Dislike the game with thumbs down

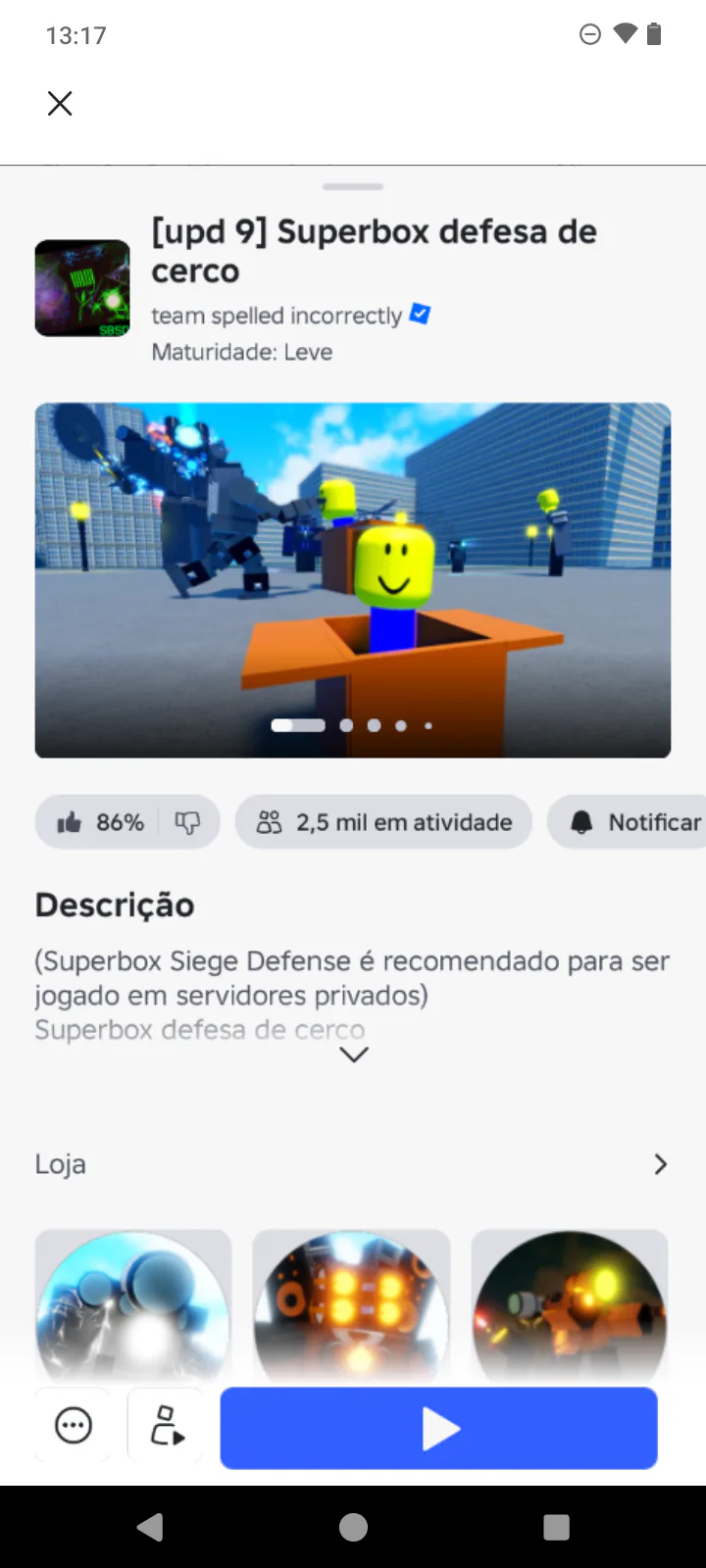[x=187, y=822]
